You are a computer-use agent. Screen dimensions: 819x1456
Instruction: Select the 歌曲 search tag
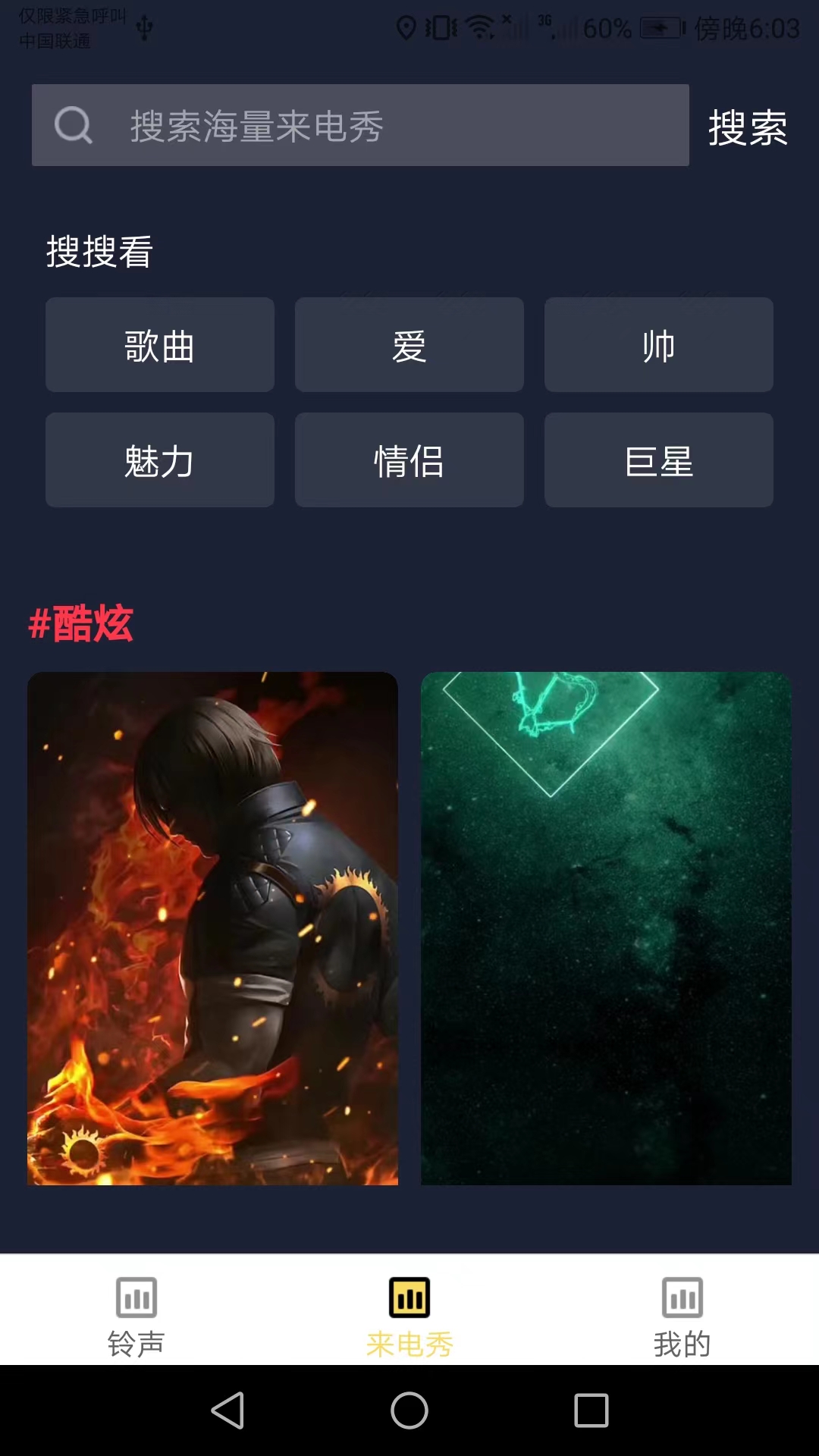coord(159,345)
